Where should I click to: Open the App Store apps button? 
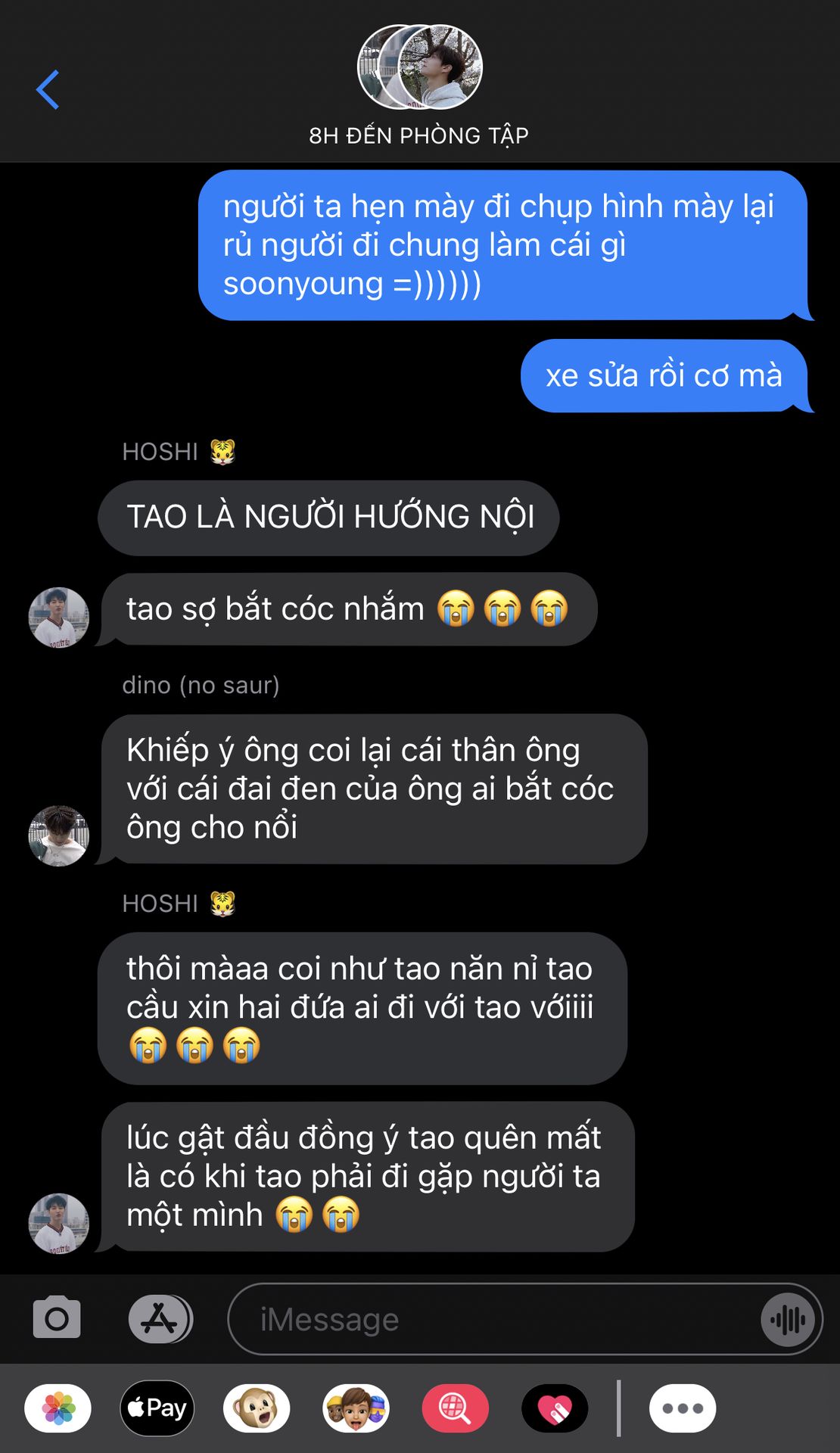(x=160, y=1318)
